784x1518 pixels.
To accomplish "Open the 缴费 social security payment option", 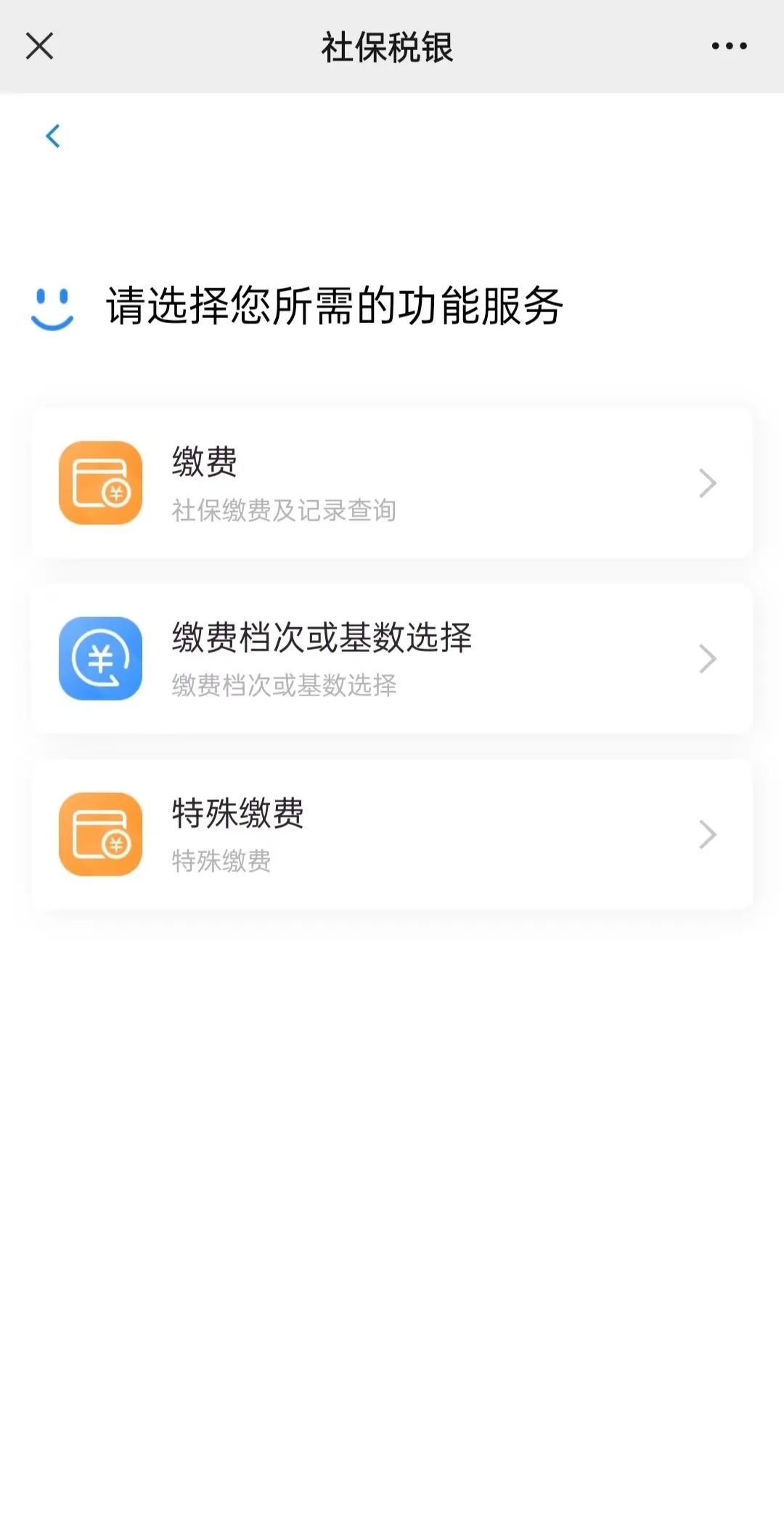I will pyautogui.click(x=392, y=483).
